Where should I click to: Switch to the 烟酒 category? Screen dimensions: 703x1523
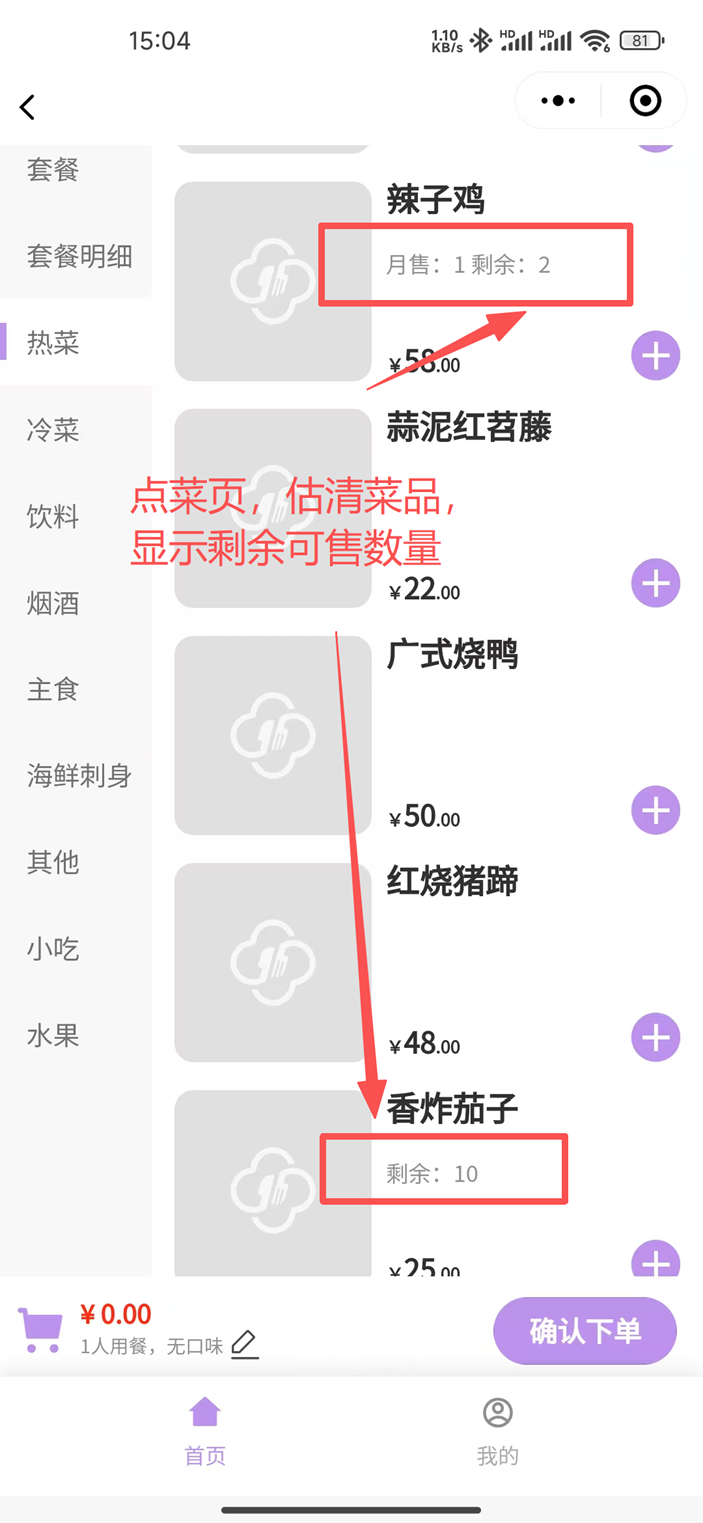53,603
